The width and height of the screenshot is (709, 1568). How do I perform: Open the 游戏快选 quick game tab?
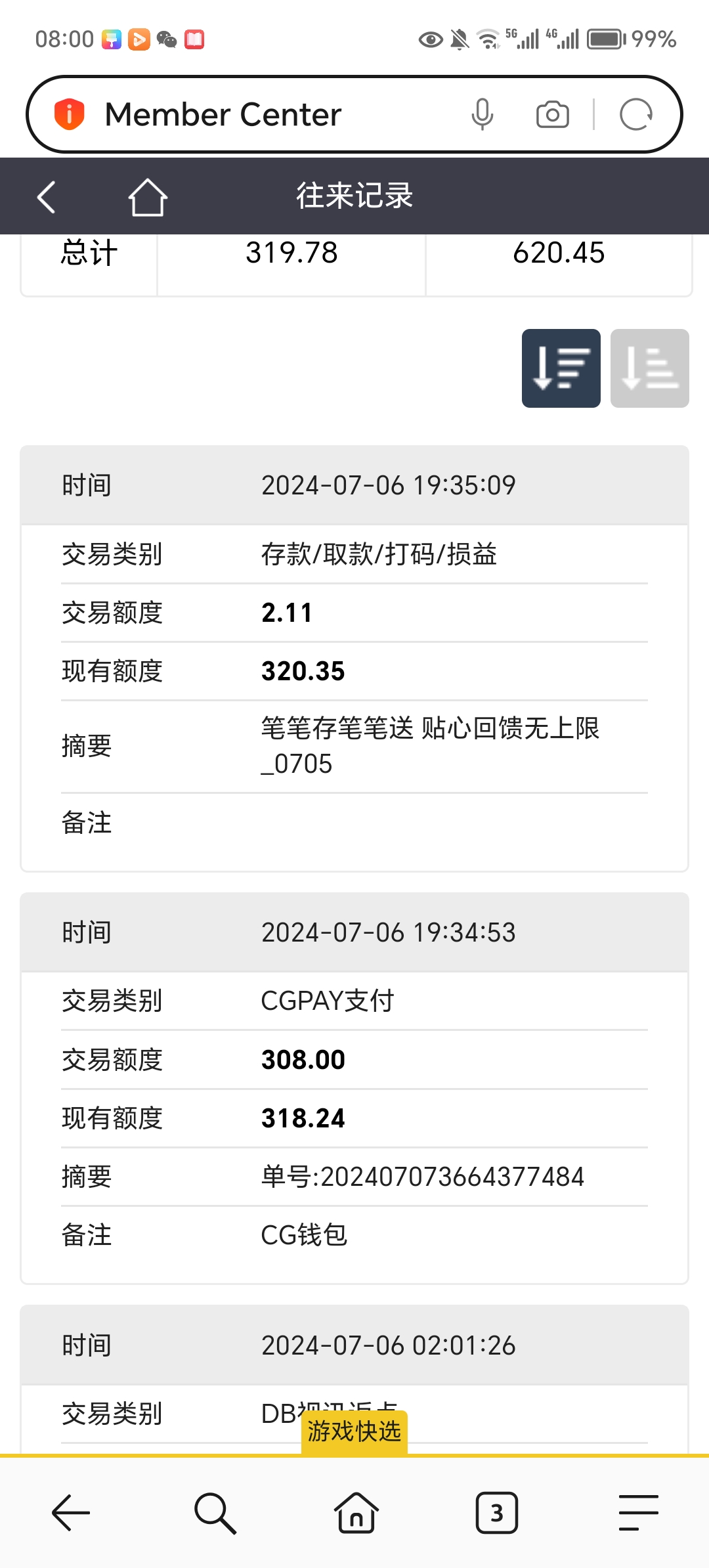tap(354, 1431)
